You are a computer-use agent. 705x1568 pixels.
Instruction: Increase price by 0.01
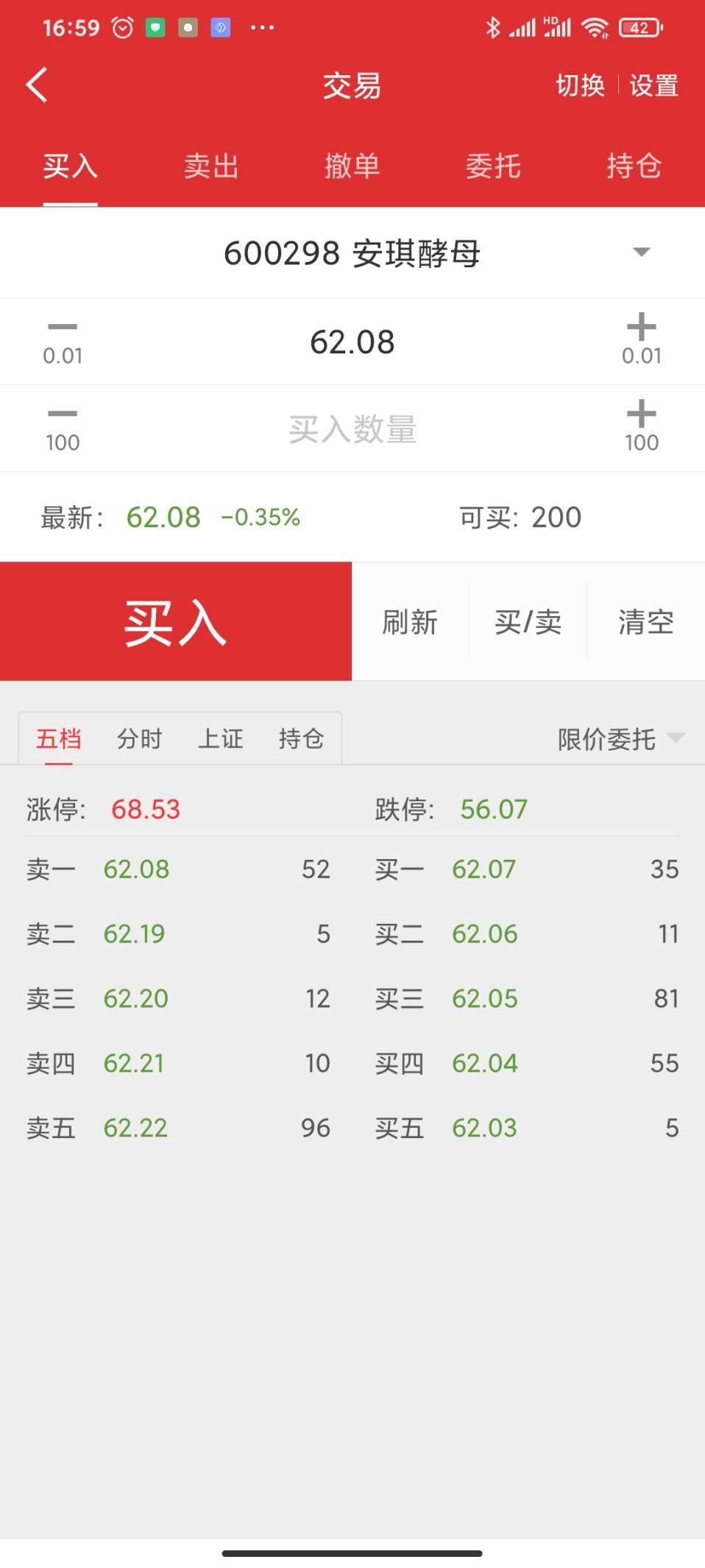(x=642, y=342)
